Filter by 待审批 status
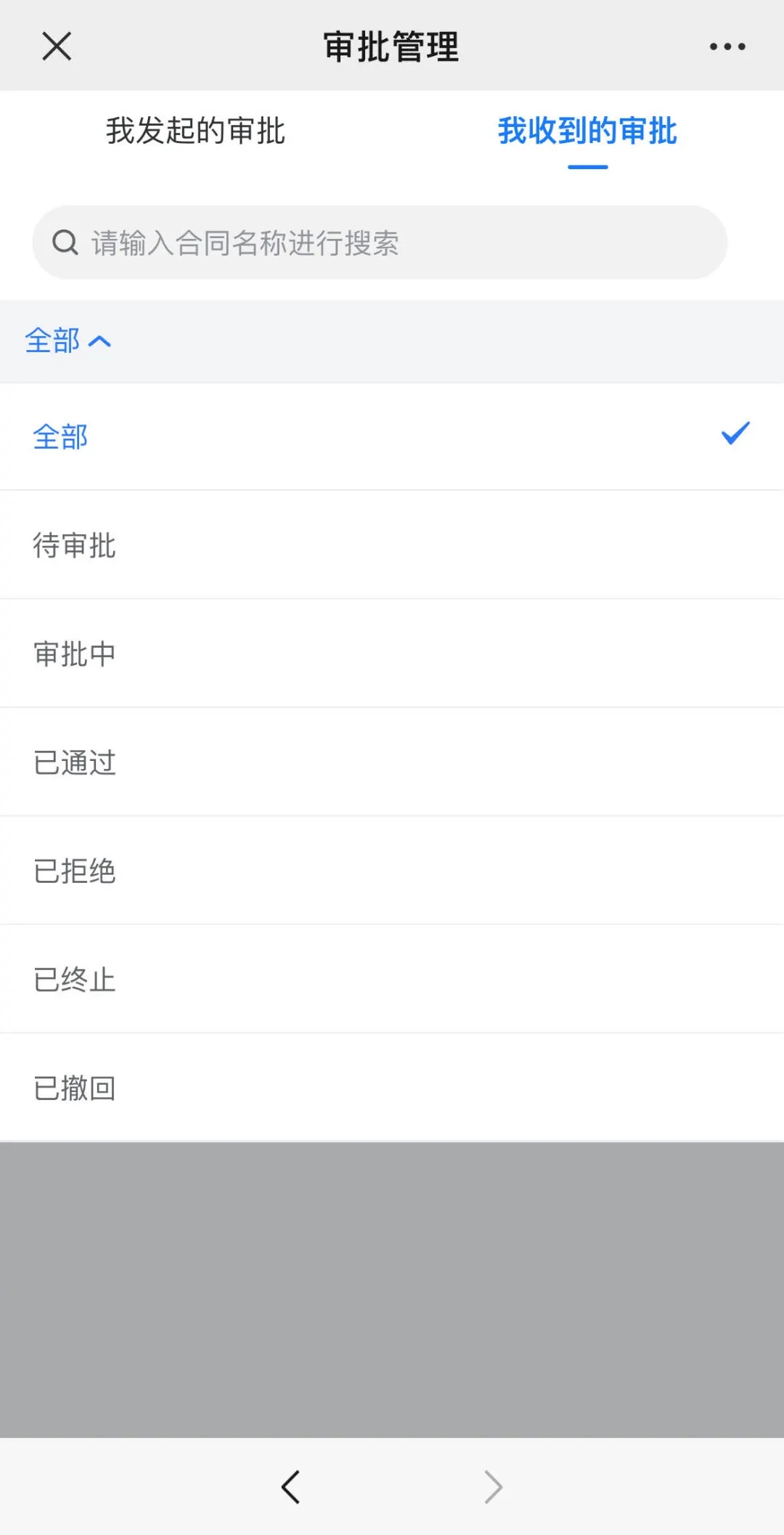Image resolution: width=784 pixels, height=1535 pixels. 392,545
